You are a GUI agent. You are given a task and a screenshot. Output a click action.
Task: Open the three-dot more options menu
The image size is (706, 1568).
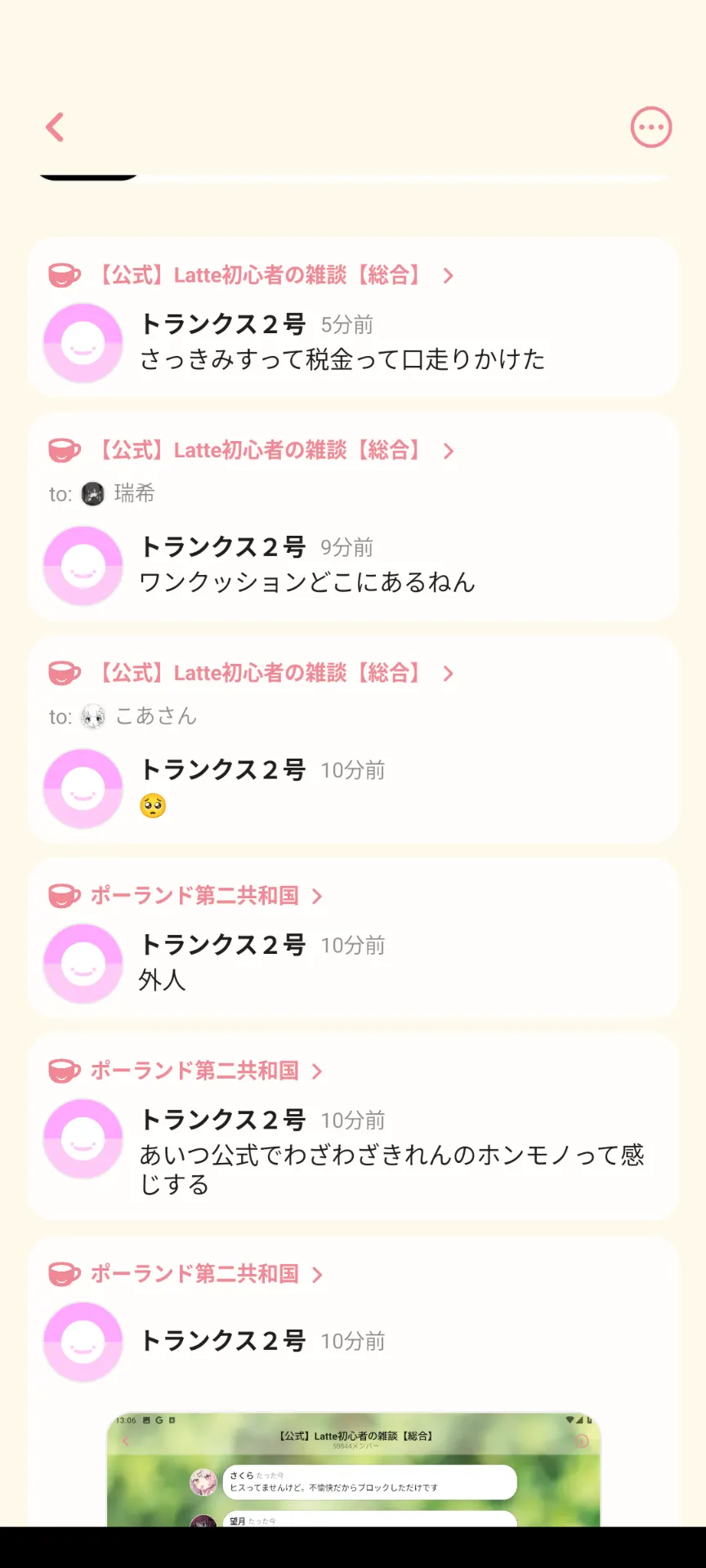(650, 127)
